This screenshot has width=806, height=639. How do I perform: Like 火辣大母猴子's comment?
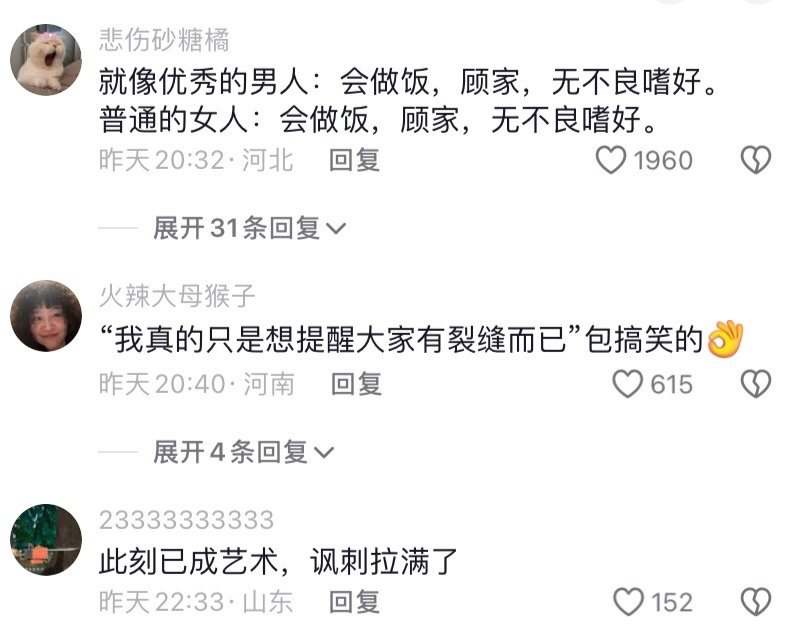[627, 383]
